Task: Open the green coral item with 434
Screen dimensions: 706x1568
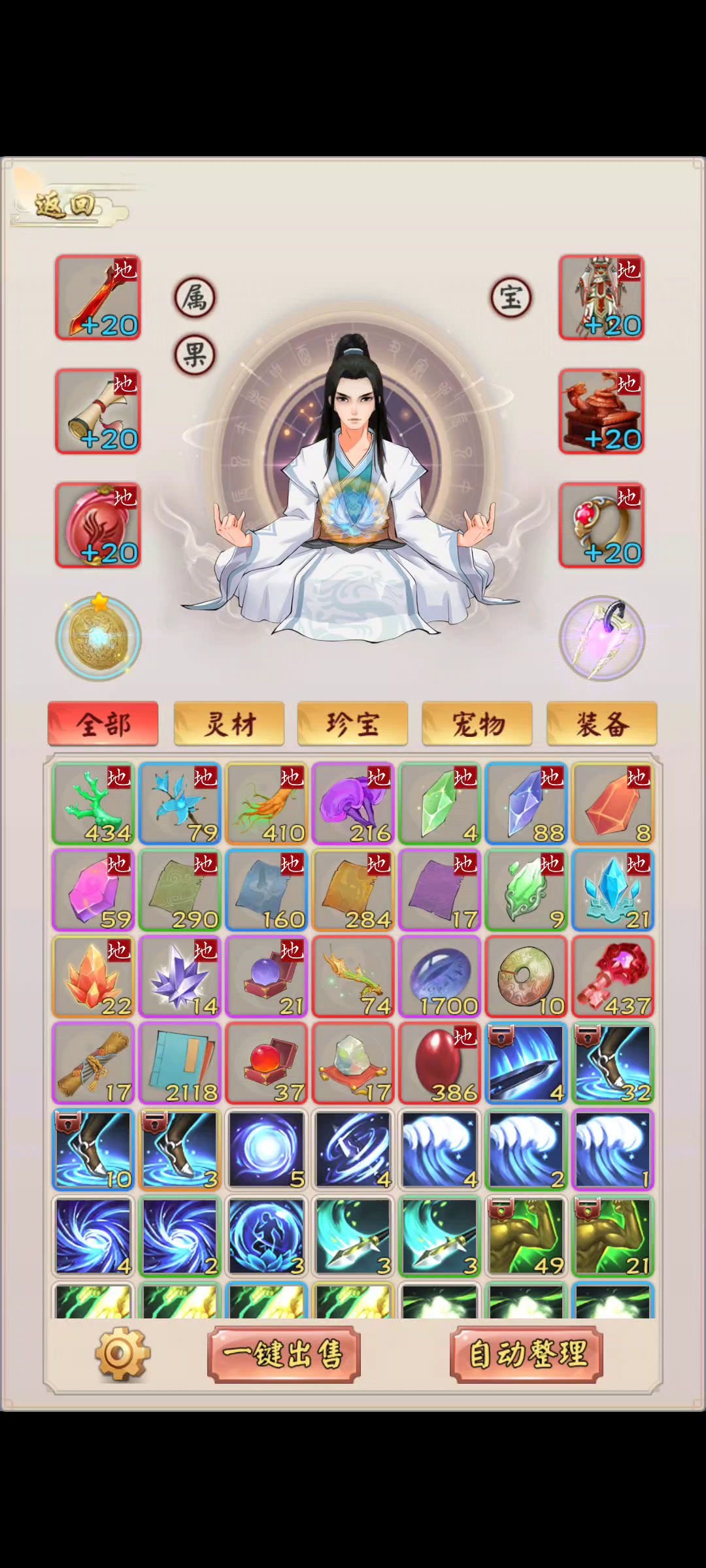Action: click(93, 804)
